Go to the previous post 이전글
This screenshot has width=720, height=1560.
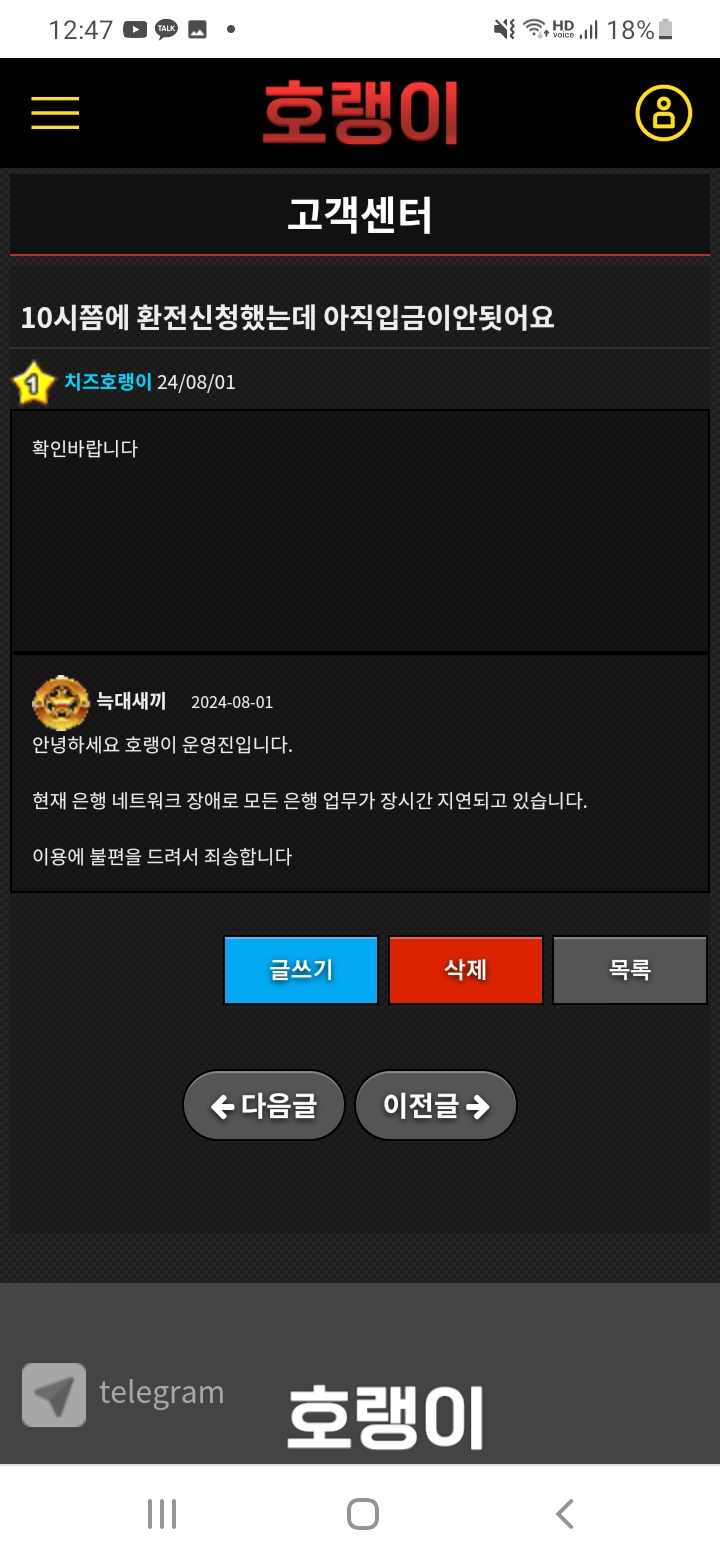tap(436, 1105)
